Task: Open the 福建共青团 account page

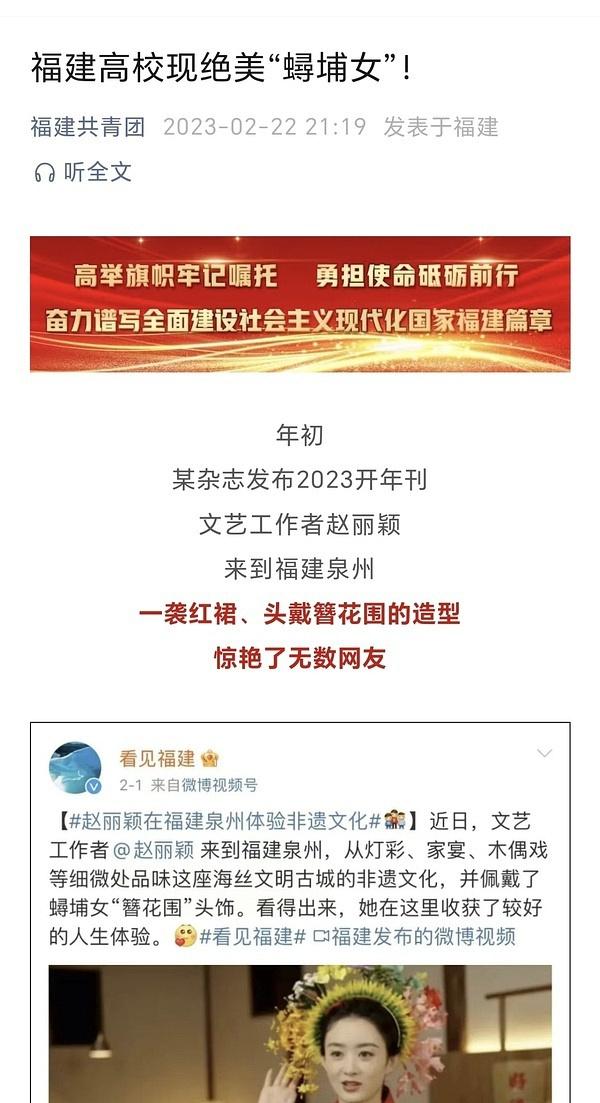Action: [x=88, y=127]
